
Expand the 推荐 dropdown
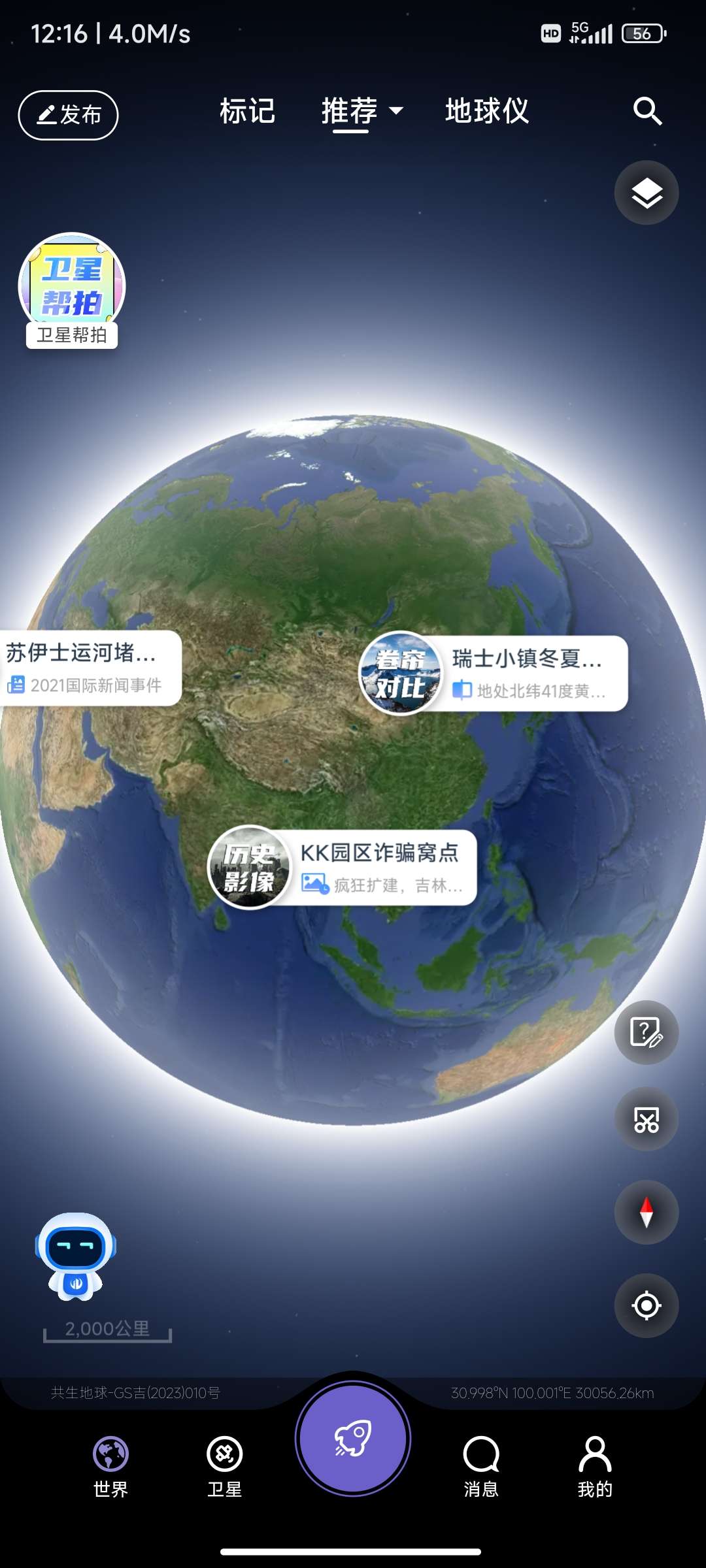tap(361, 111)
